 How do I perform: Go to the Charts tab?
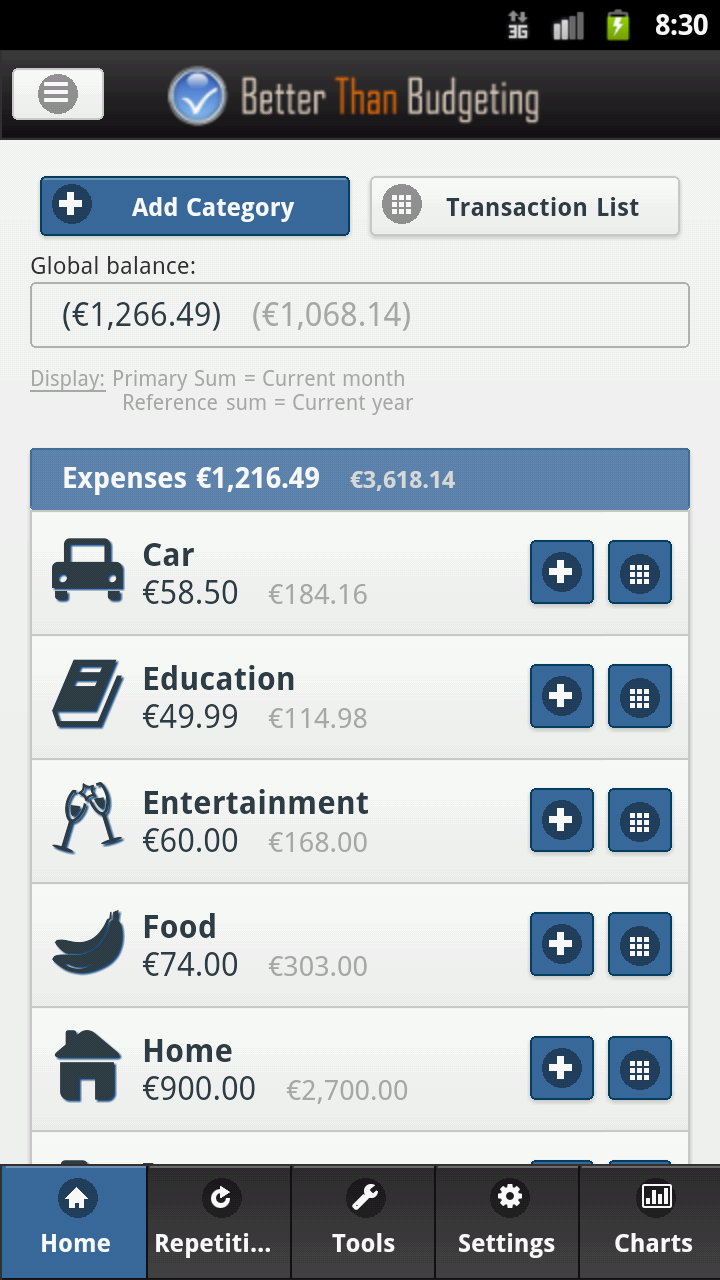click(x=652, y=1222)
